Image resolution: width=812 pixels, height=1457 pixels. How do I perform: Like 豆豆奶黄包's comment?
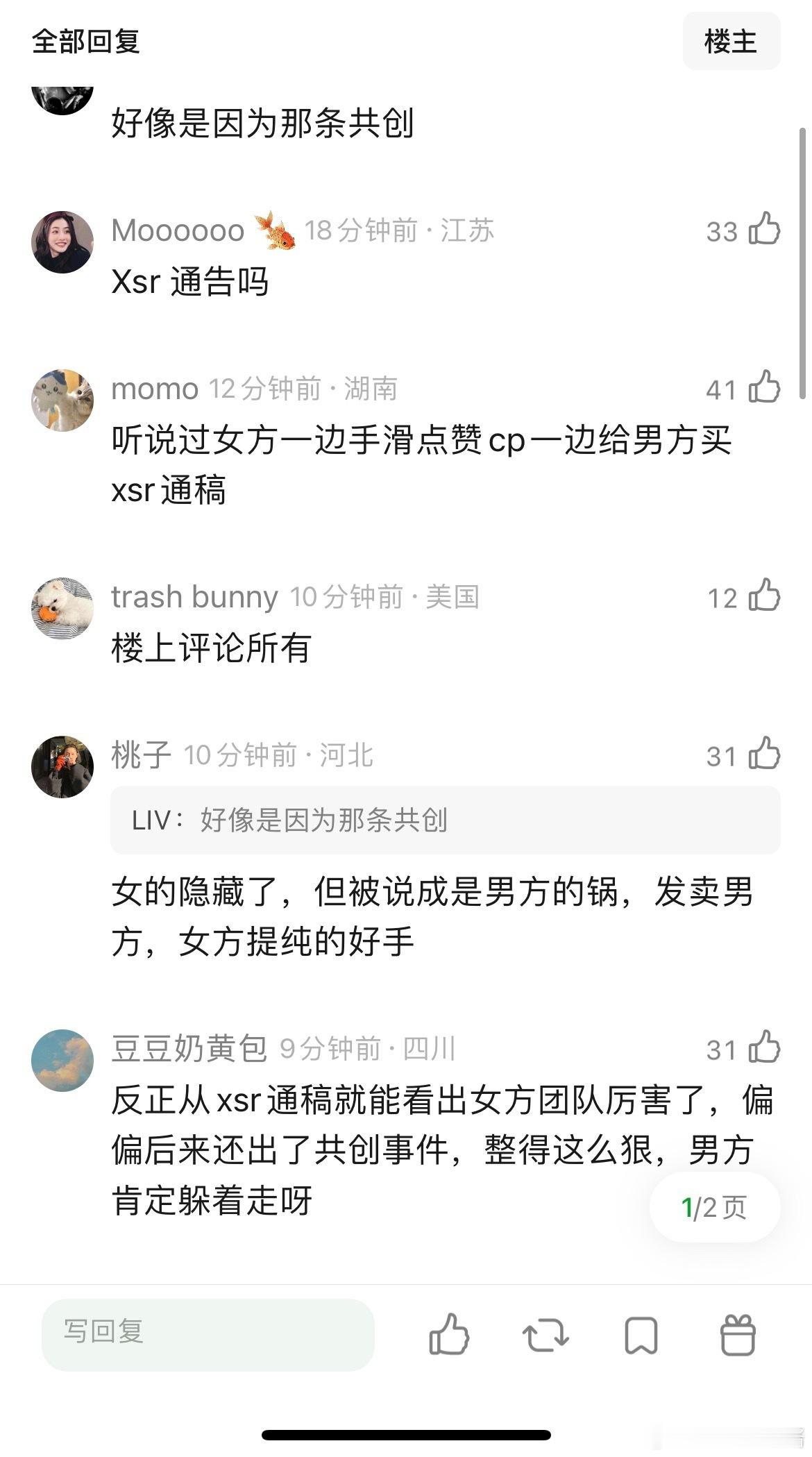click(x=764, y=1047)
